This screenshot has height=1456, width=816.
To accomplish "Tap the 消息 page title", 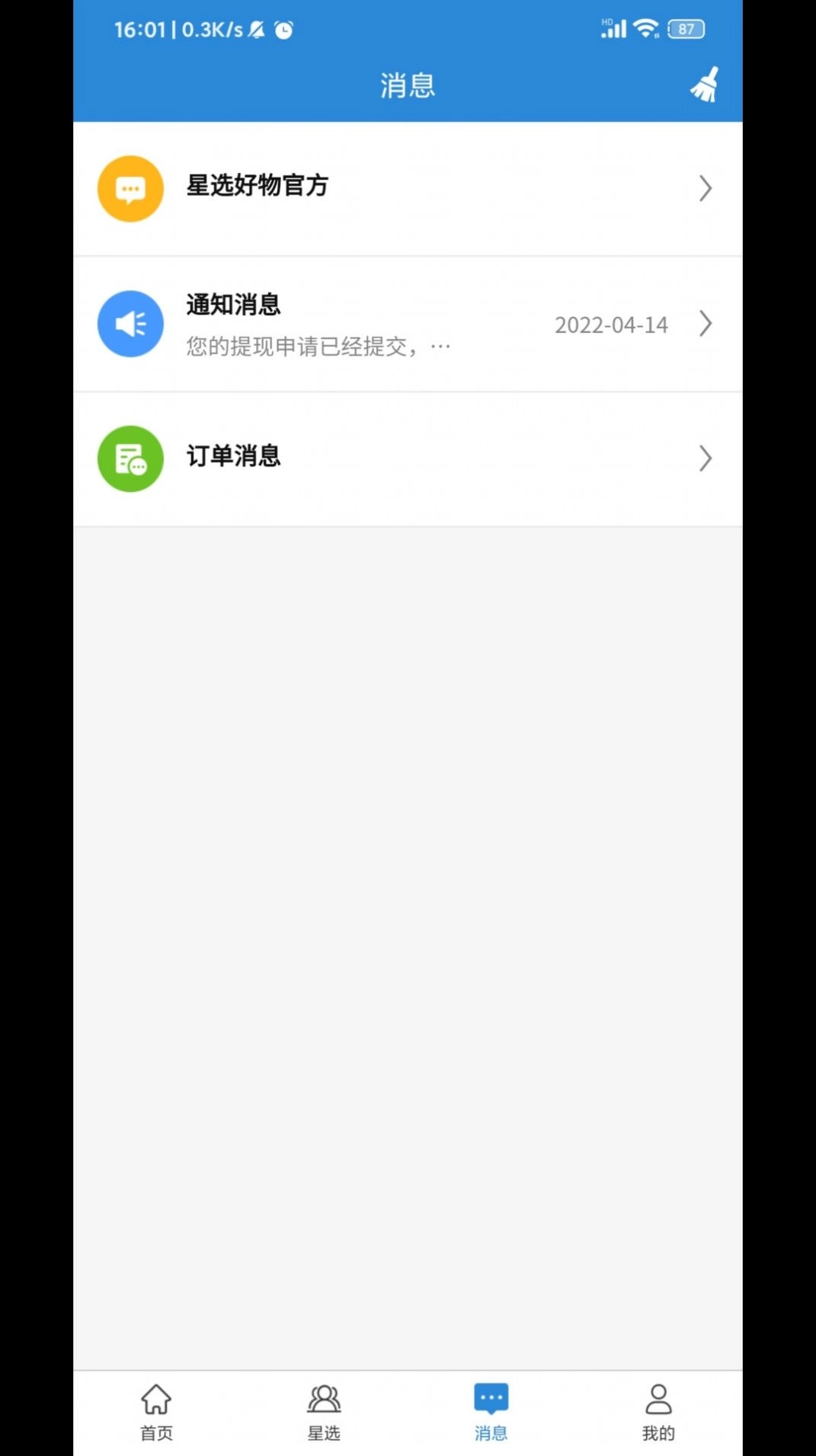I will click(408, 86).
